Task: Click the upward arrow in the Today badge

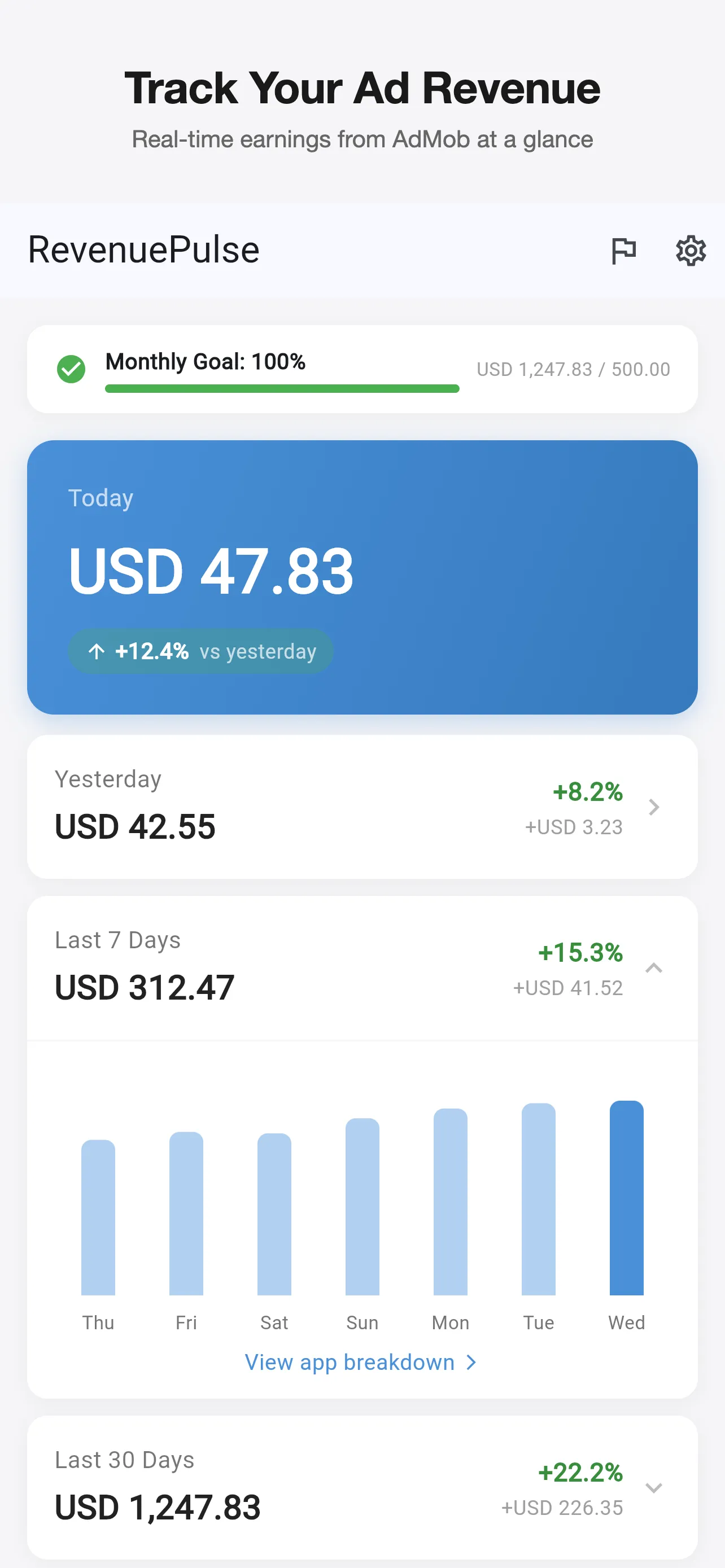Action: (95, 651)
